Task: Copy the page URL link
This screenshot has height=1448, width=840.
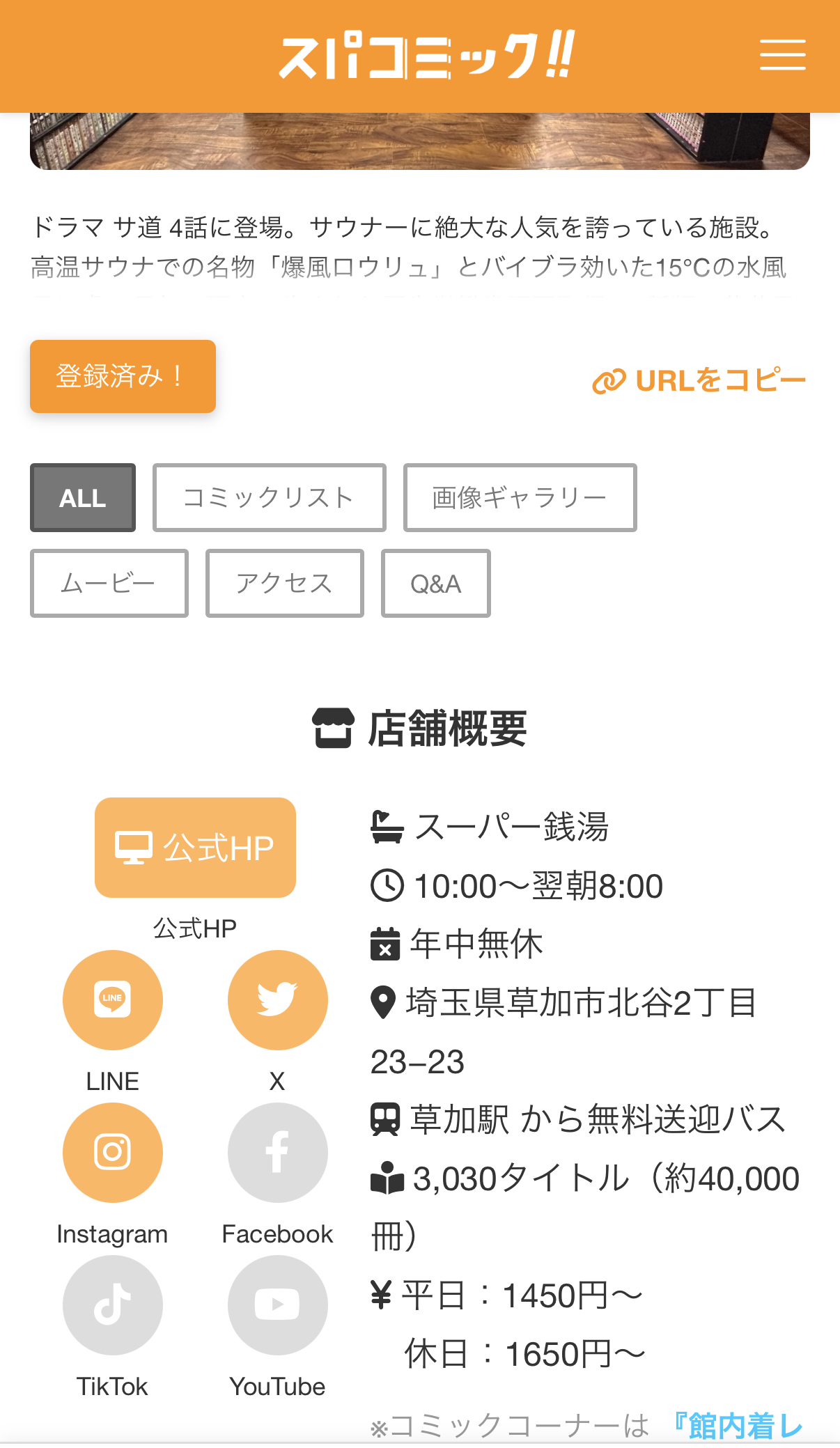Action: tap(699, 380)
